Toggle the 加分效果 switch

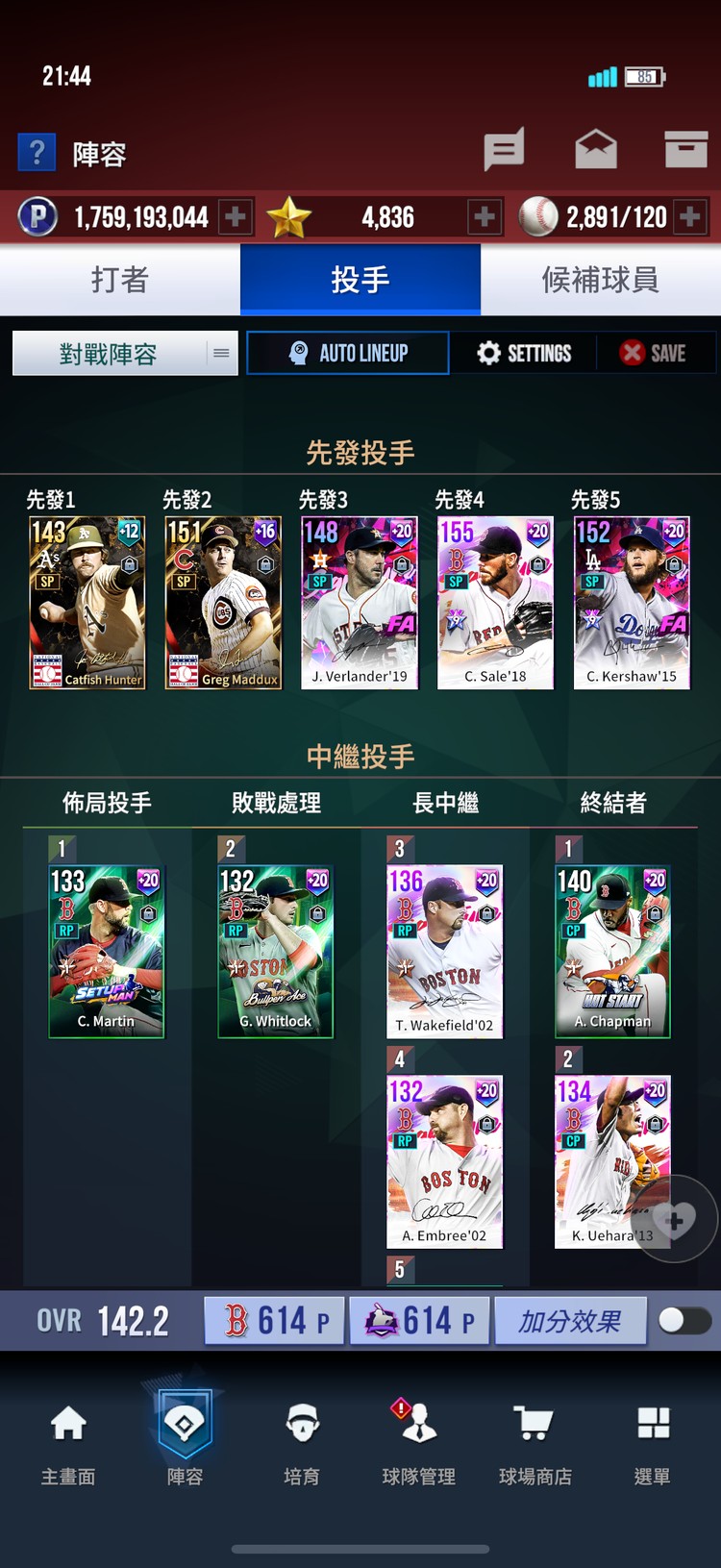point(684,1320)
